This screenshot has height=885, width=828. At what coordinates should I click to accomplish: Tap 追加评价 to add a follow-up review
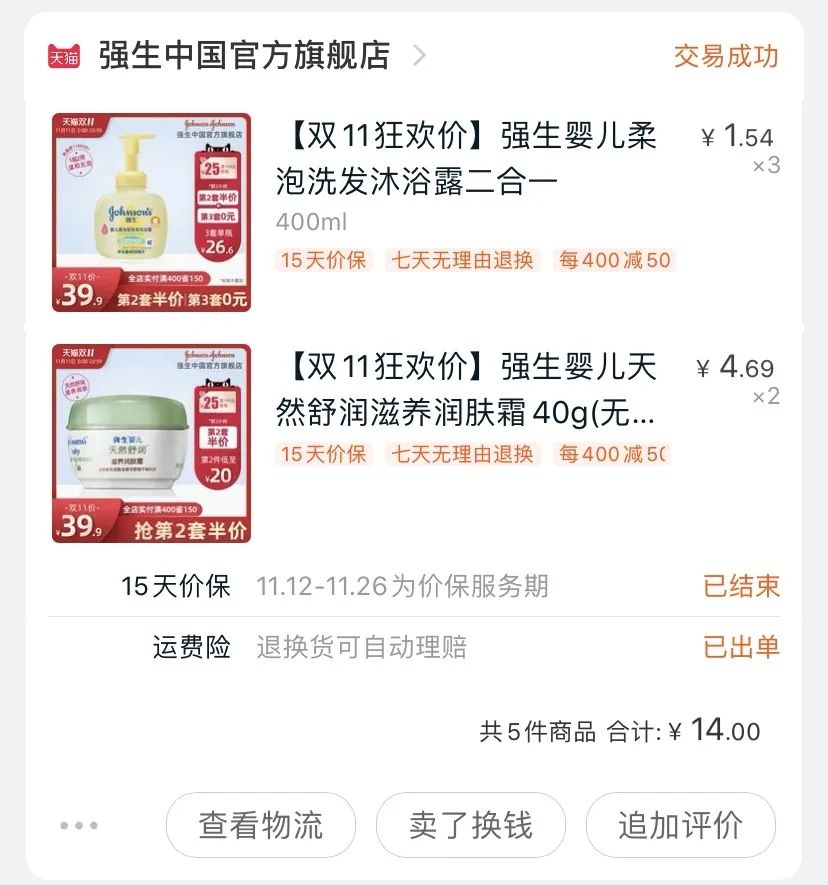(x=680, y=825)
